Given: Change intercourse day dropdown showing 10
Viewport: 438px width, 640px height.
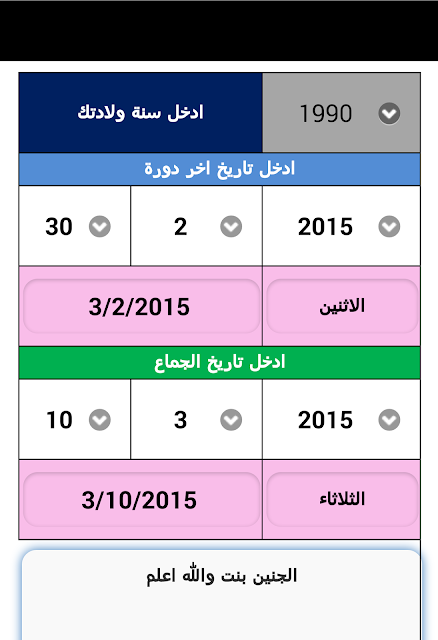Looking at the screenshot, I should pyautogui.click(x=75, y=420).
